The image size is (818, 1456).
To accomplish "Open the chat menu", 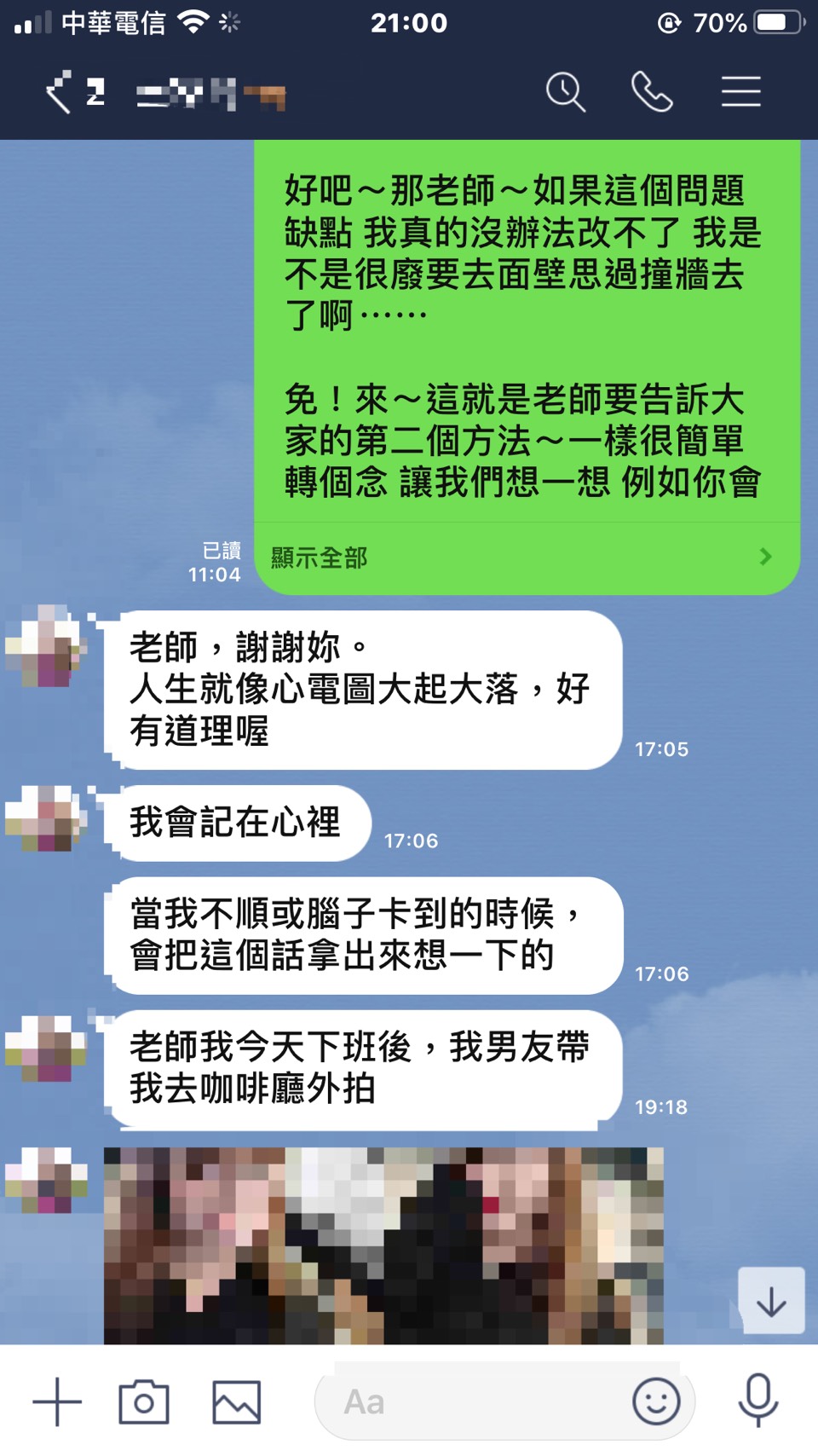I will click(740, 92).
